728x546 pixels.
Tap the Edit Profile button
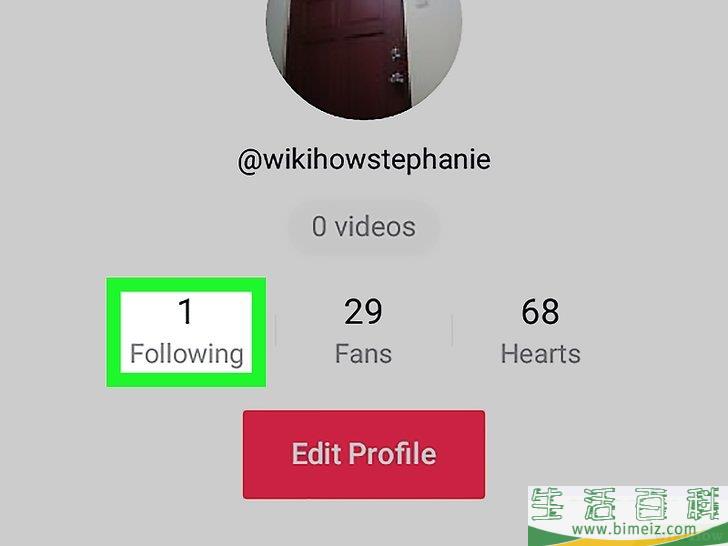(364, 454)
